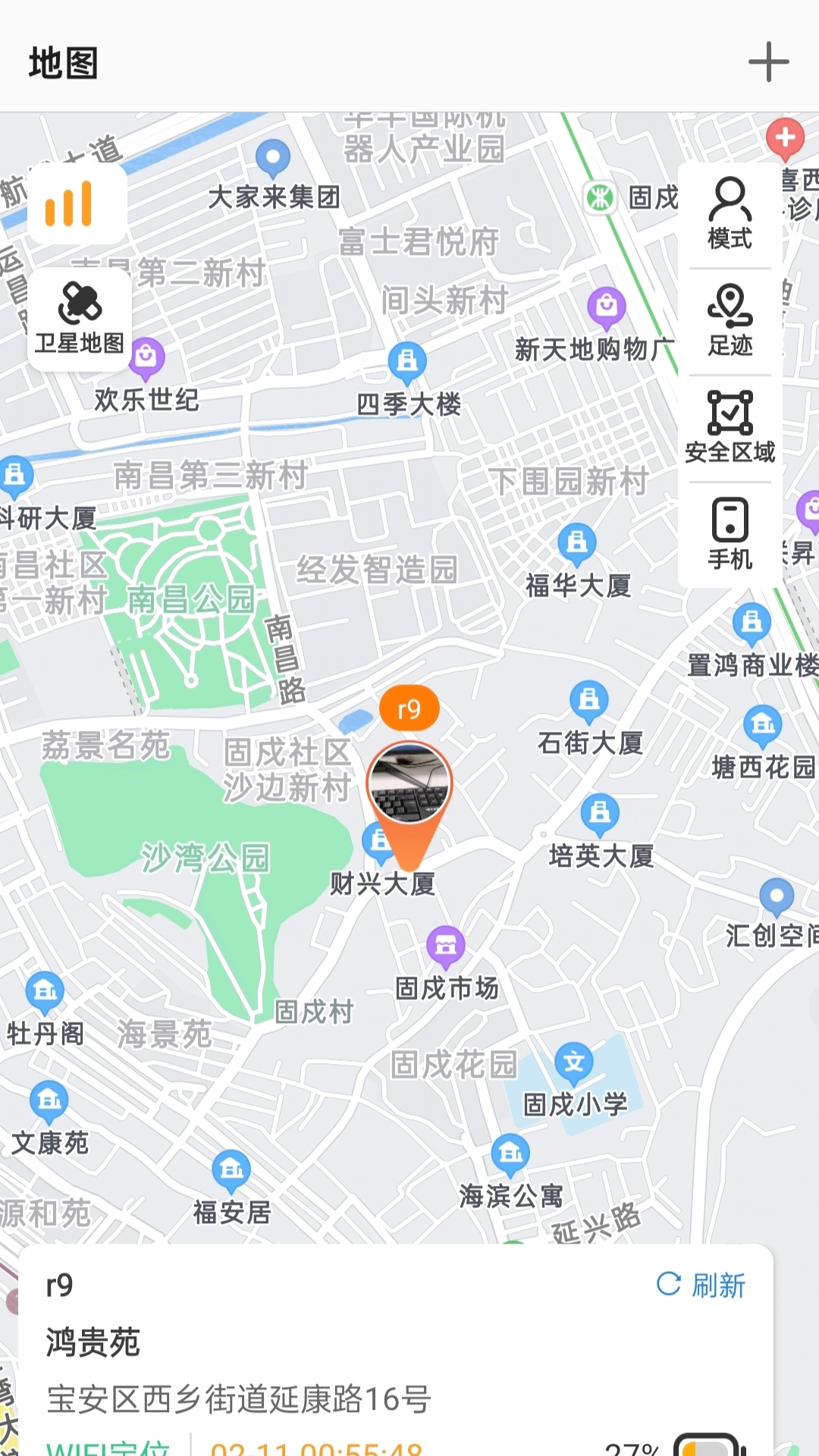Image resolution: width=819 pixels, height=1456 pixels.
Task: Refresh location with 刷新 button
Action: [x=701, y=1285]
